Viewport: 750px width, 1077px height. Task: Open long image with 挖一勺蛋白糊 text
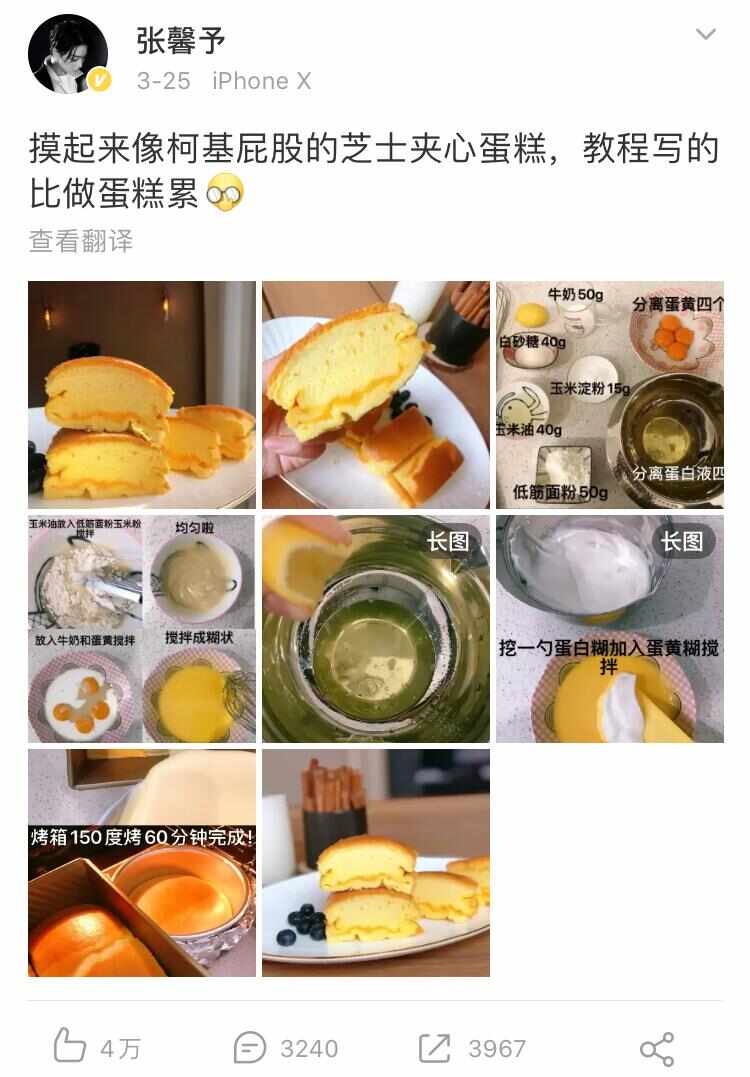[609, 629]
